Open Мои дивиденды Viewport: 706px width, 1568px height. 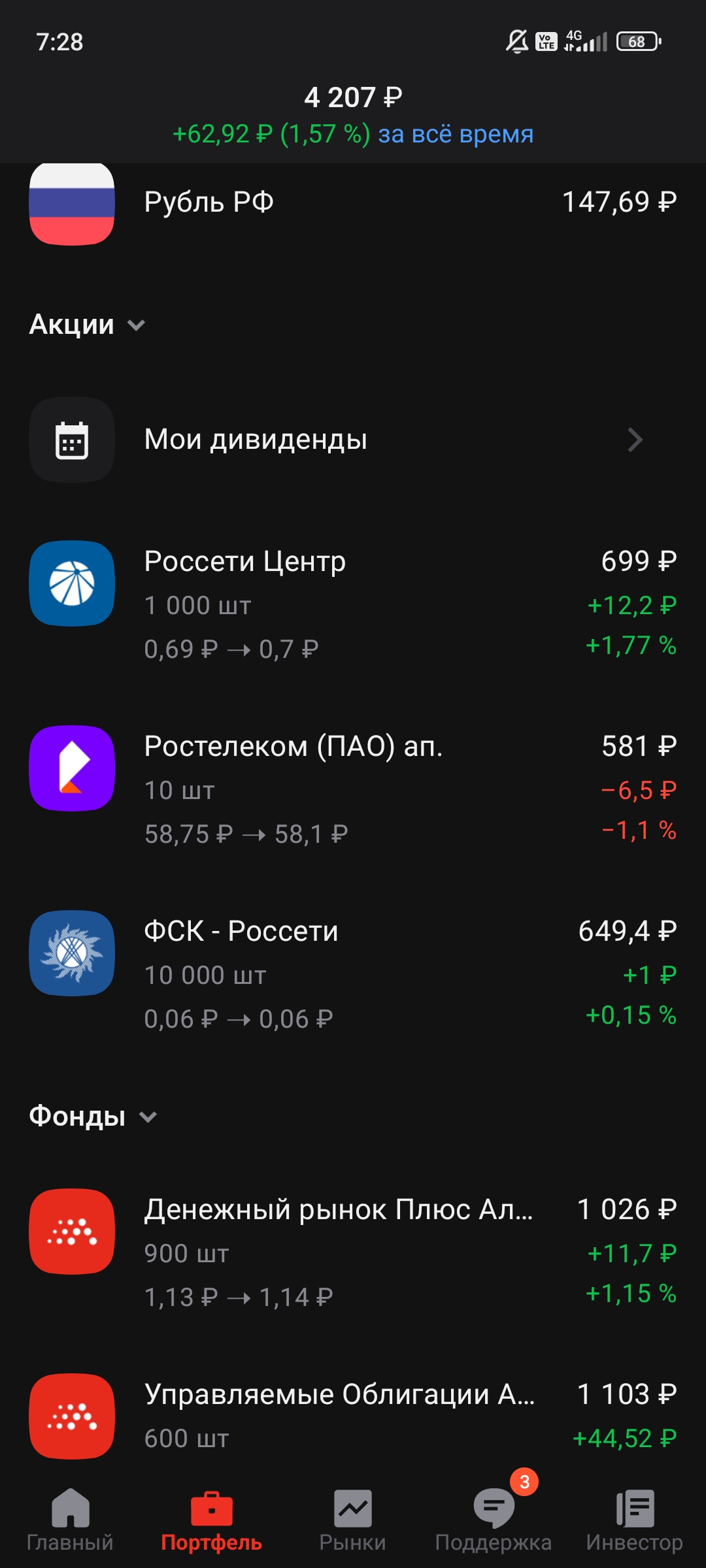[353, 440]
